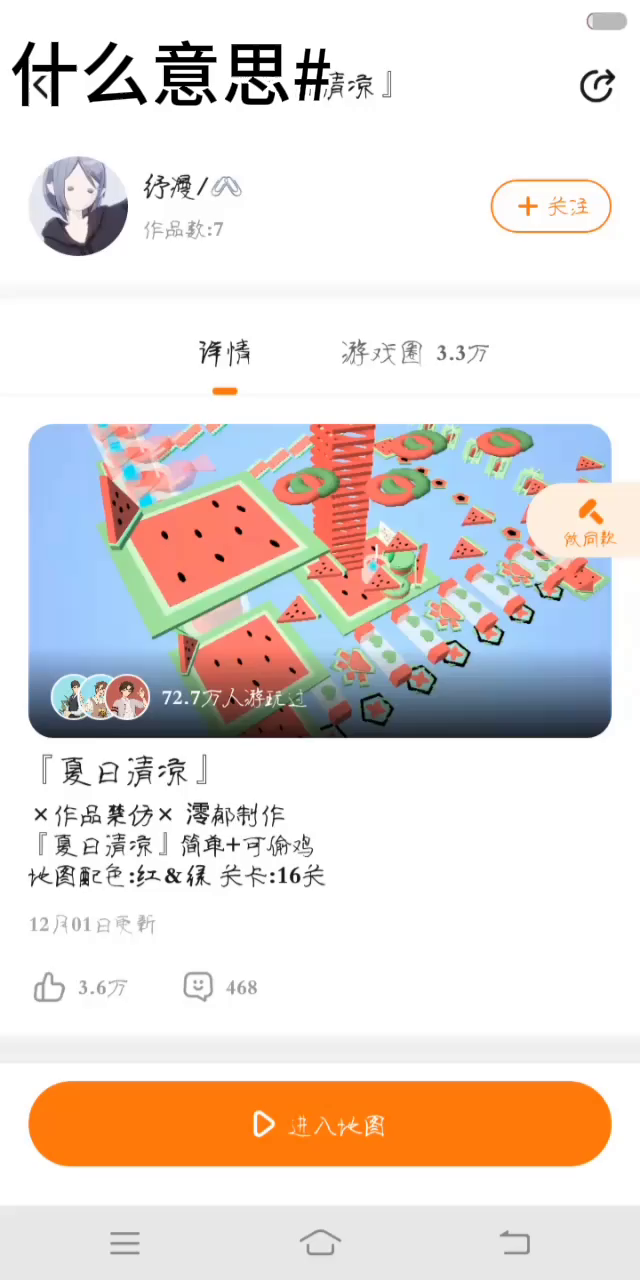
Task: Select the 详情 tab
Action: pos(225,353)
